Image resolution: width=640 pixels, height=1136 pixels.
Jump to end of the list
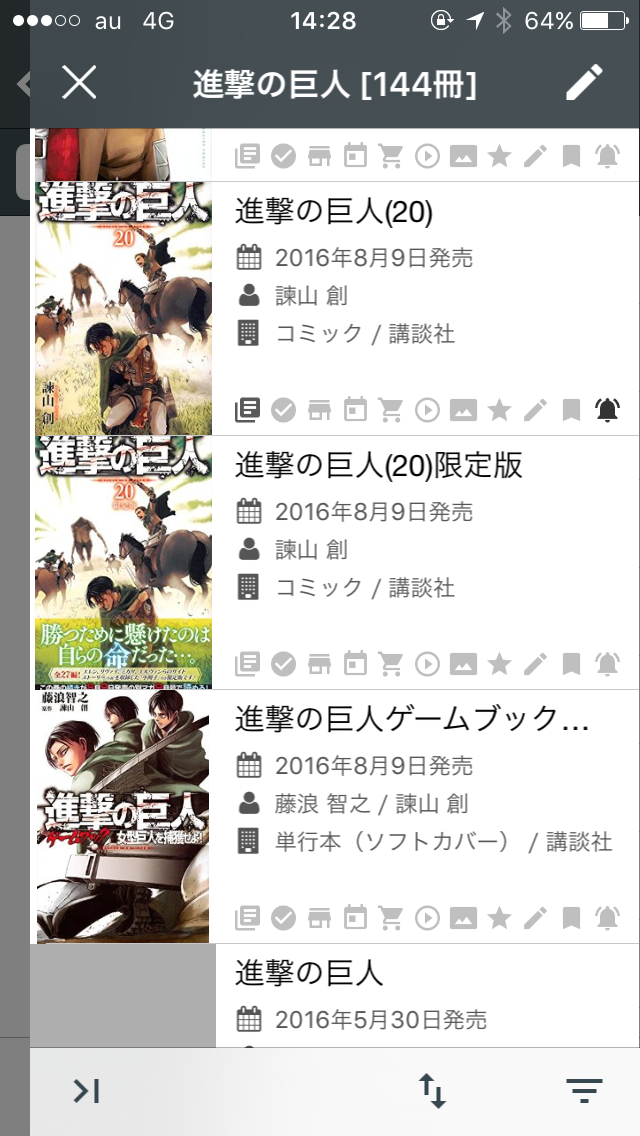(x=86, y=1091)
